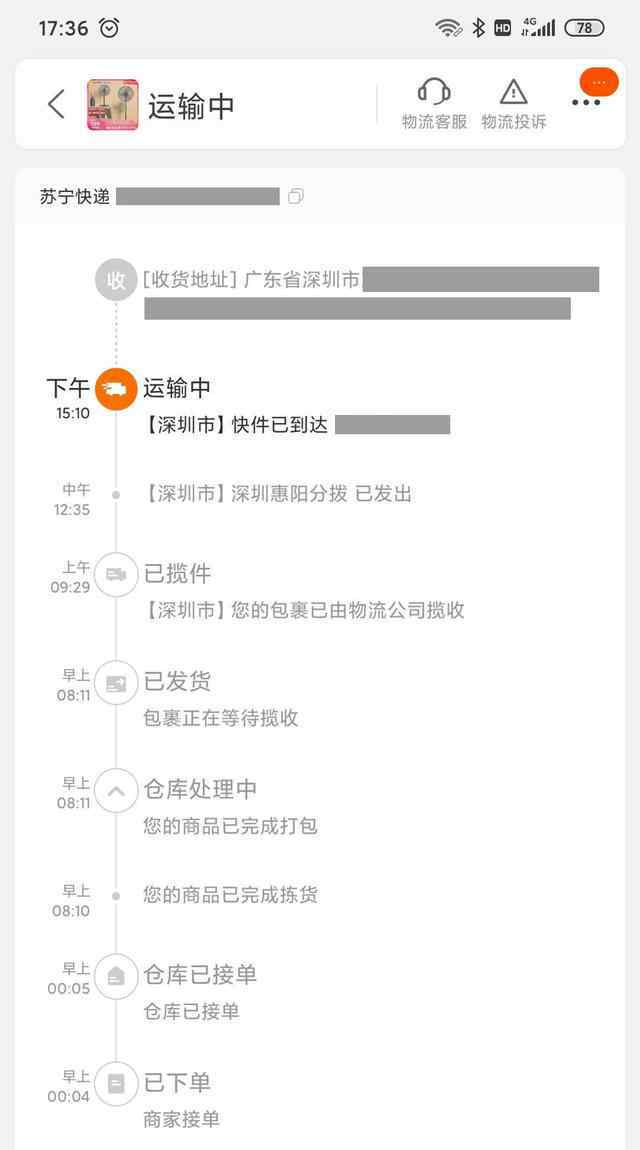Collapse the 仓库处理中 chevron
The image size is (640, 1150).
click(116, 792)
